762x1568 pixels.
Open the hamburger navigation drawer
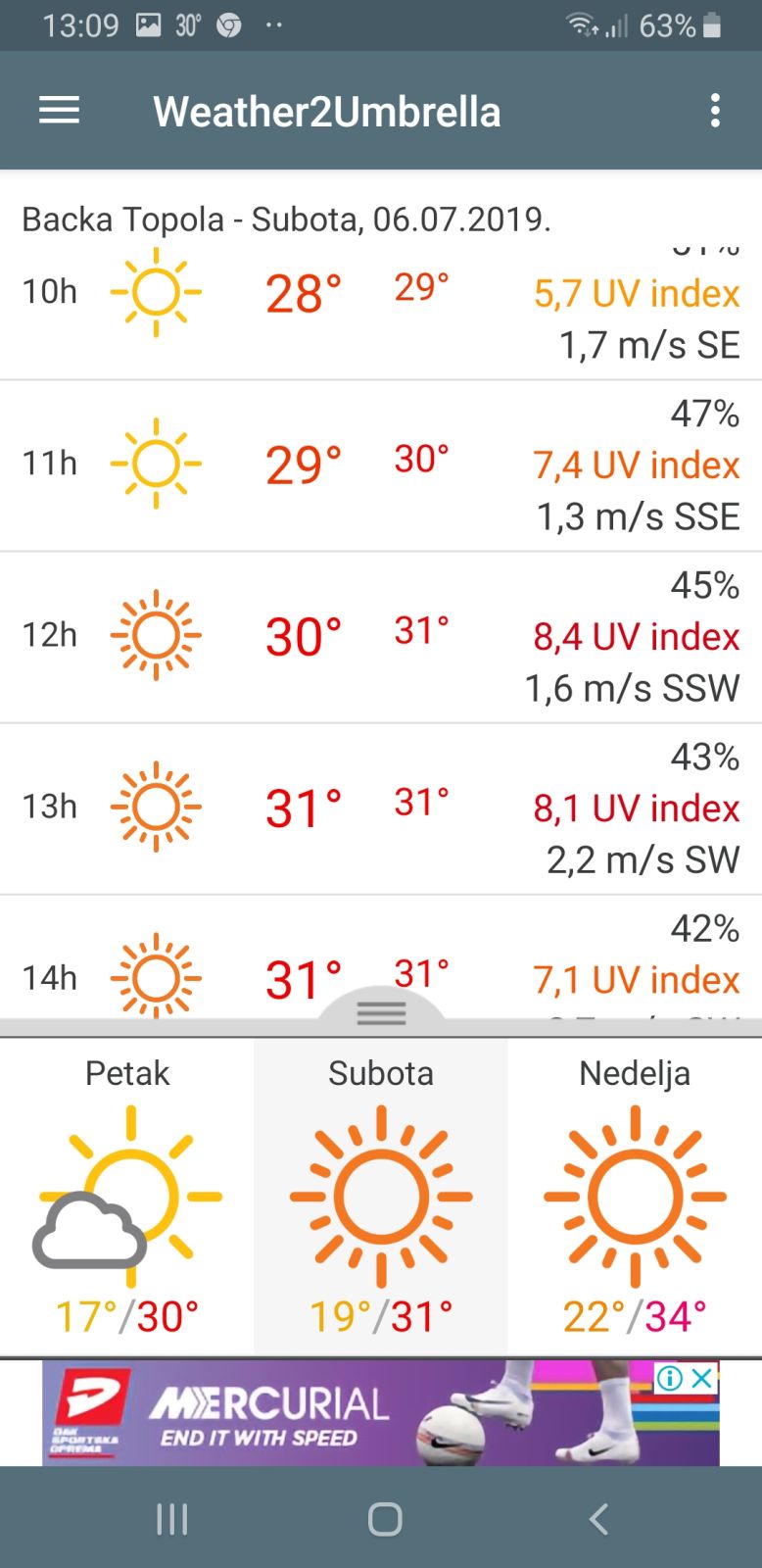(59, 111)
